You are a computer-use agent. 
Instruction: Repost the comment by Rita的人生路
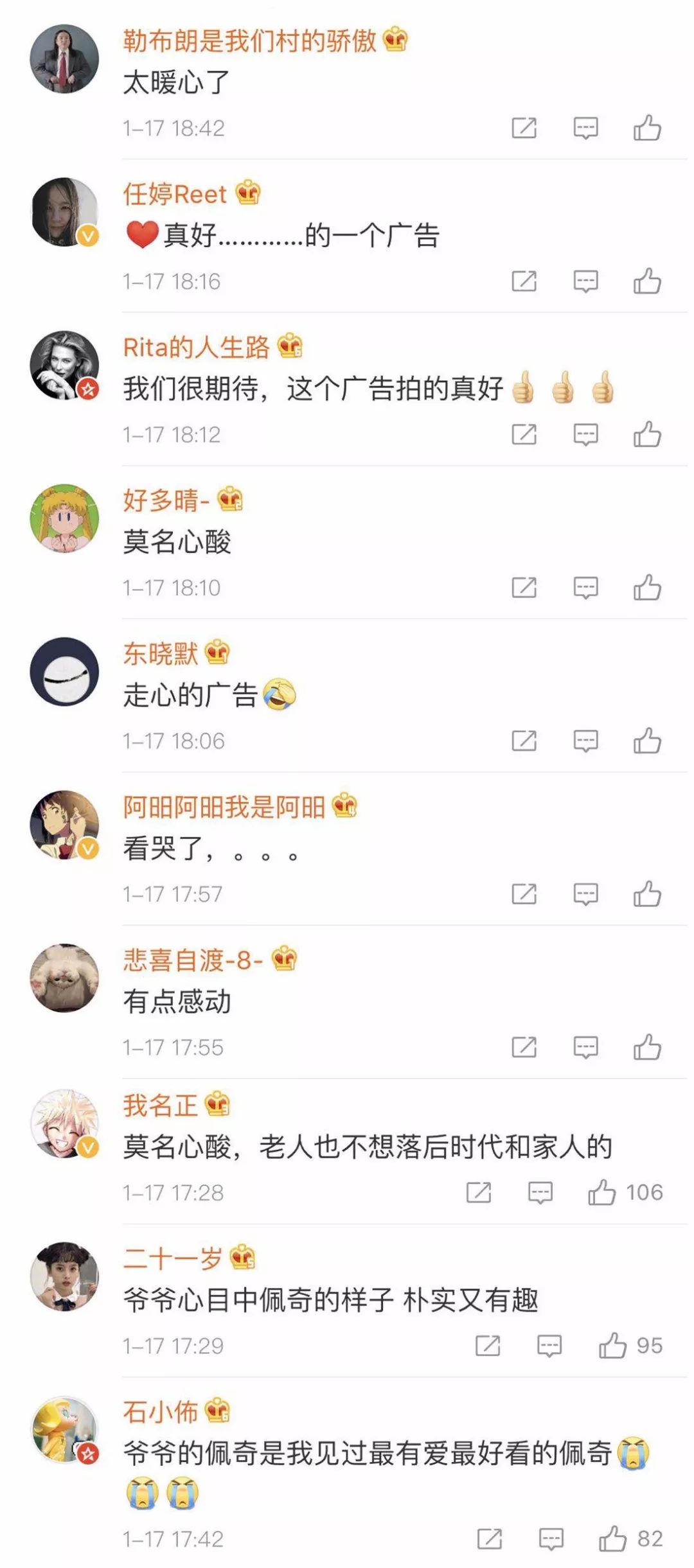click(x=524, y=435)
